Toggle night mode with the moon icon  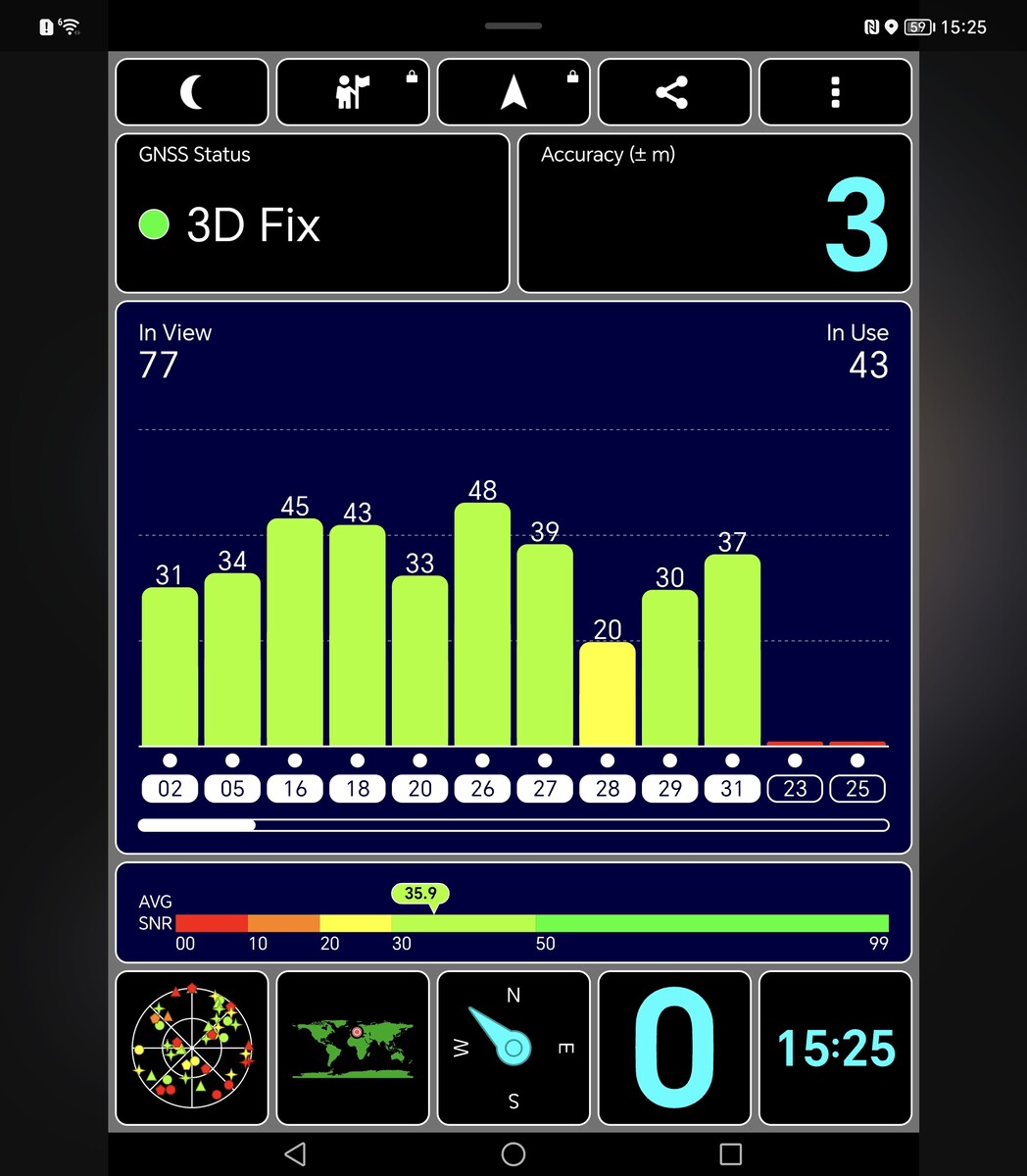pos(192,92)
